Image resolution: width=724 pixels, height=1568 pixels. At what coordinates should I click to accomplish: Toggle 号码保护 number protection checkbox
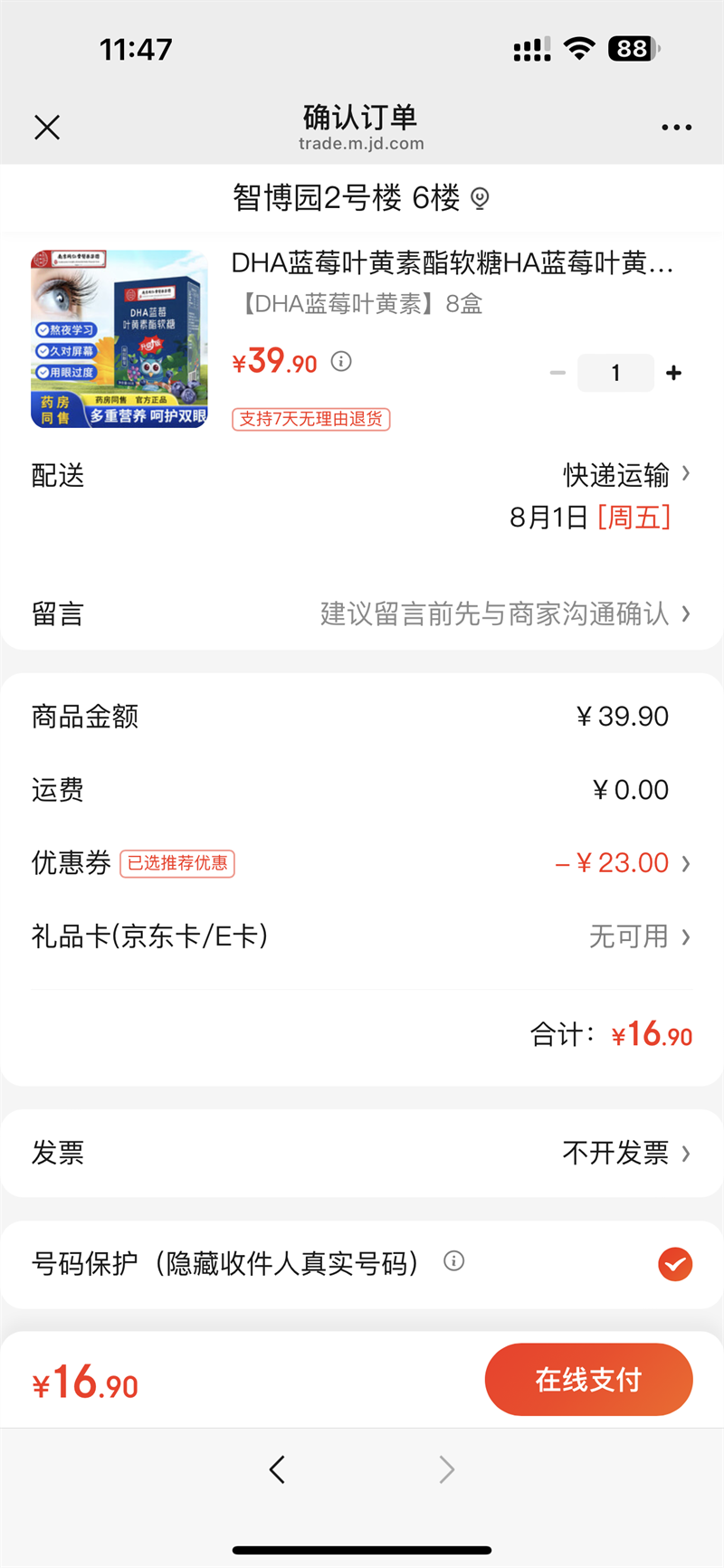click(x=675, y=1264)
